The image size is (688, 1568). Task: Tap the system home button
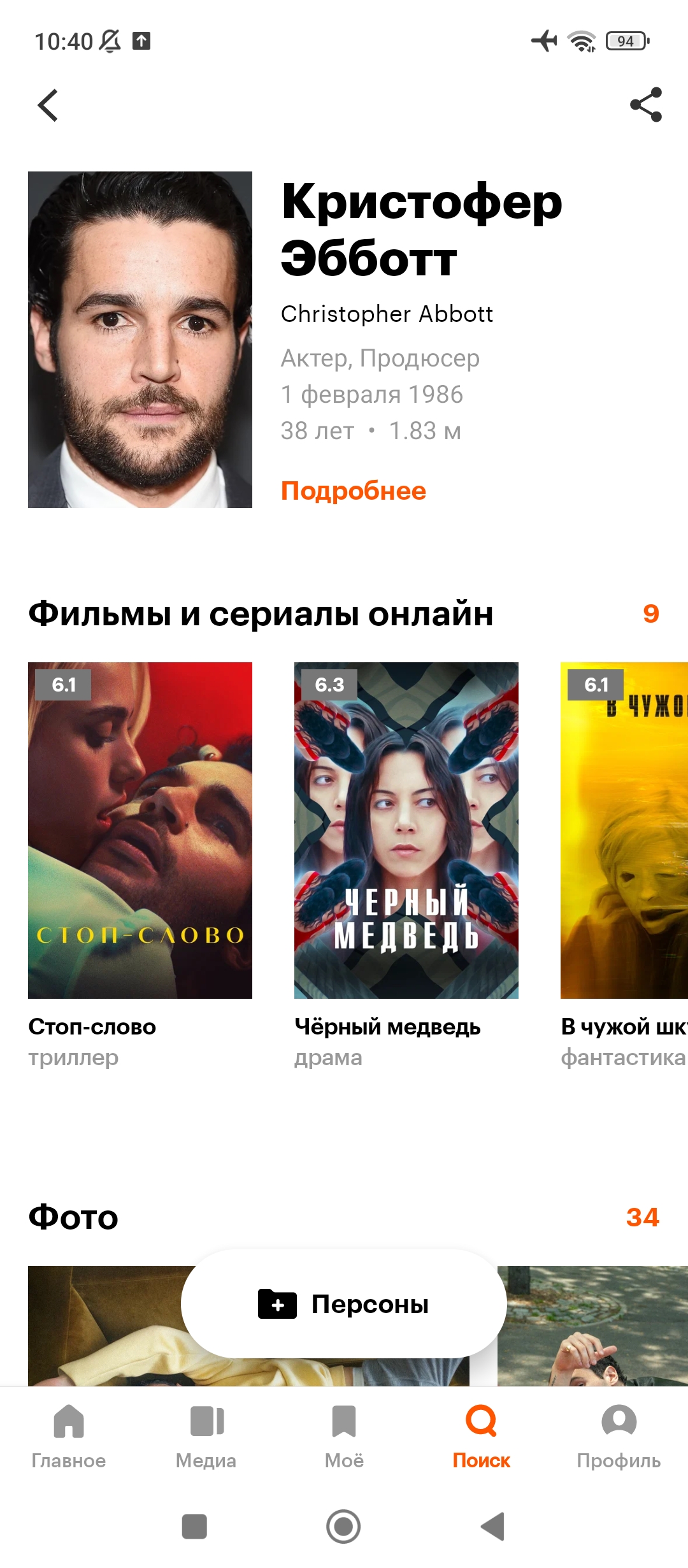[x=343, y=1527]
